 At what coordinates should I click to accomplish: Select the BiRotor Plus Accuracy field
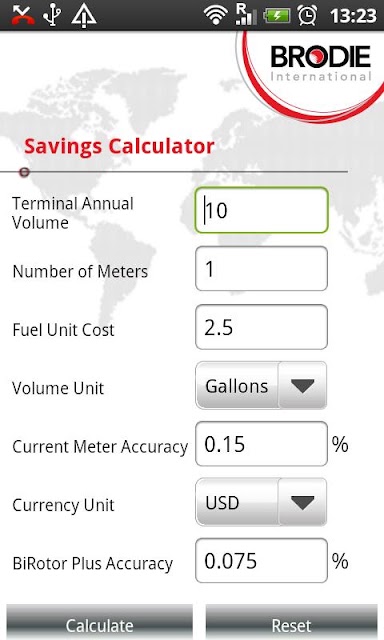coord(261,560)
